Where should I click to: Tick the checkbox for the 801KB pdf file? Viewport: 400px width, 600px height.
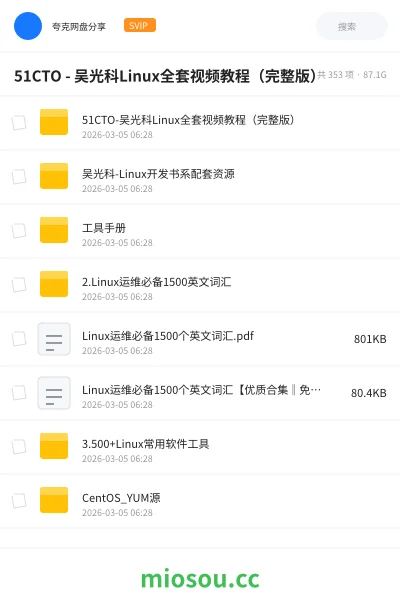click(19, 339)
